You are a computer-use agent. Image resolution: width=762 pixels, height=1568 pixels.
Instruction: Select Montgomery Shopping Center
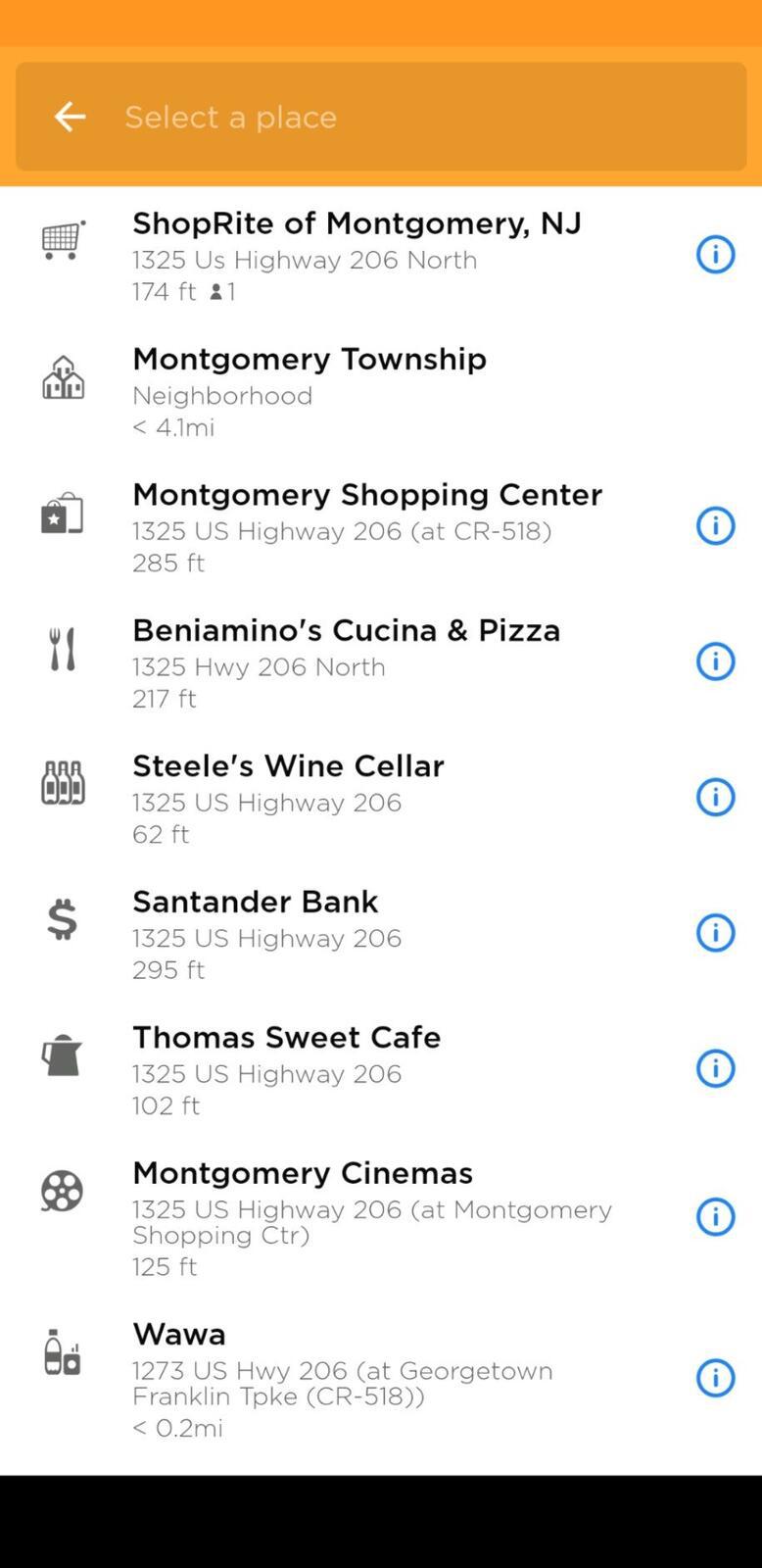(x=367, y=525)
